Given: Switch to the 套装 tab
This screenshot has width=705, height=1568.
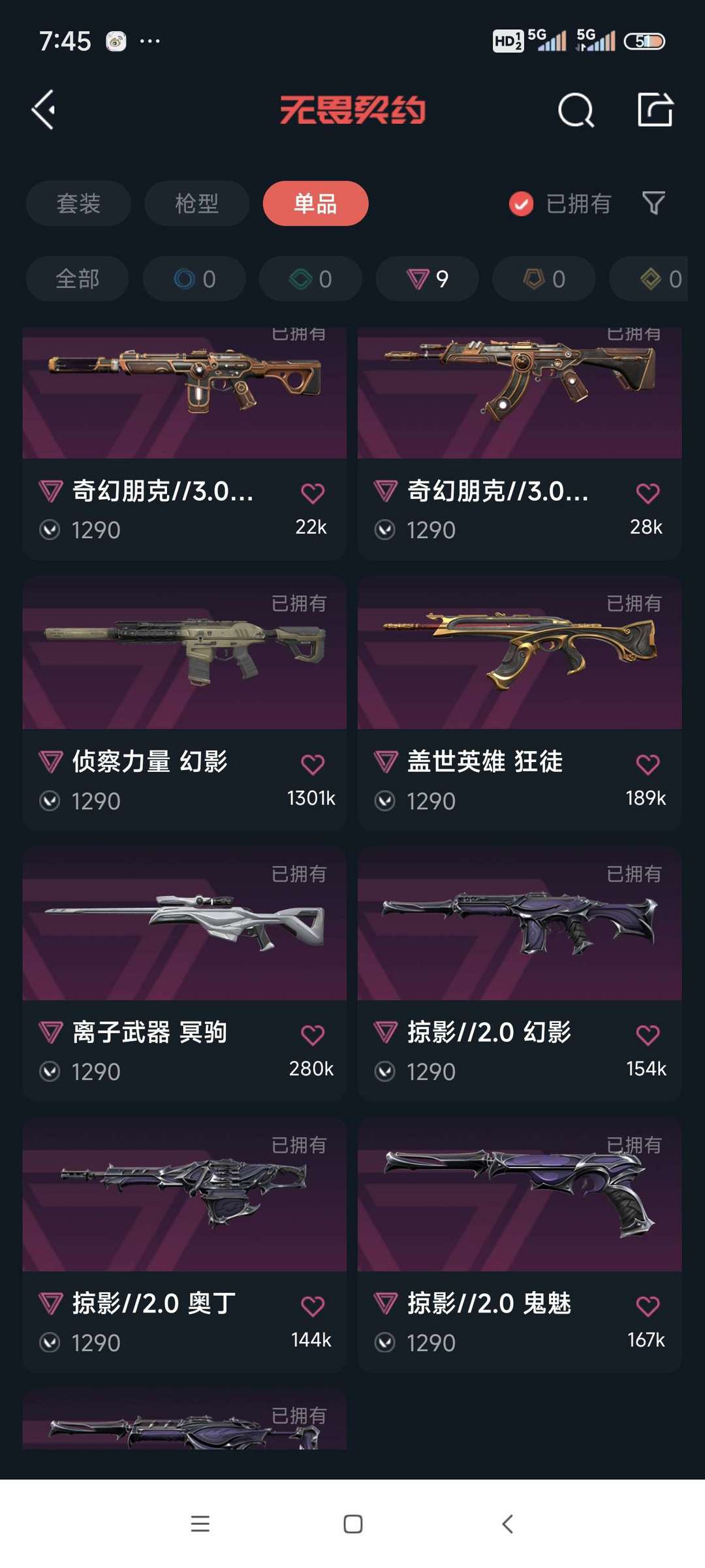Looking at the screenshot, I should [x=78, y=204].
